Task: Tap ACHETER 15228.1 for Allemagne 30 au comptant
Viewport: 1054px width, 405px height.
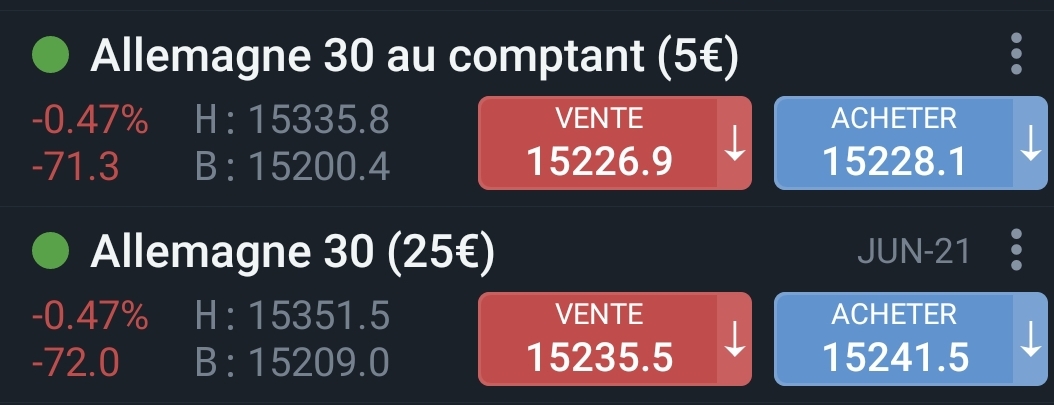Action: coord(894,143)
